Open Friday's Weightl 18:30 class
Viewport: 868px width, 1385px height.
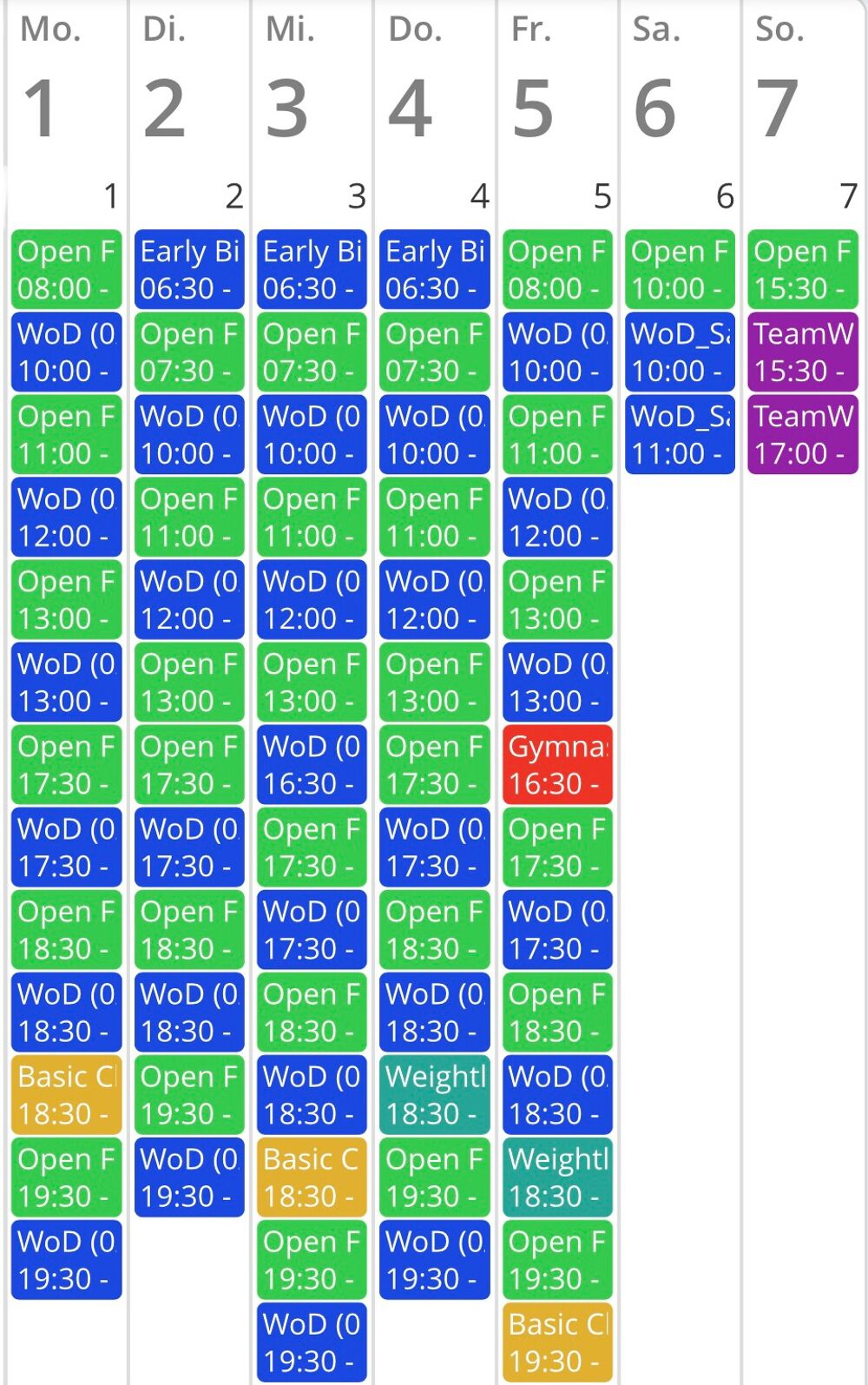(557, 1177)
